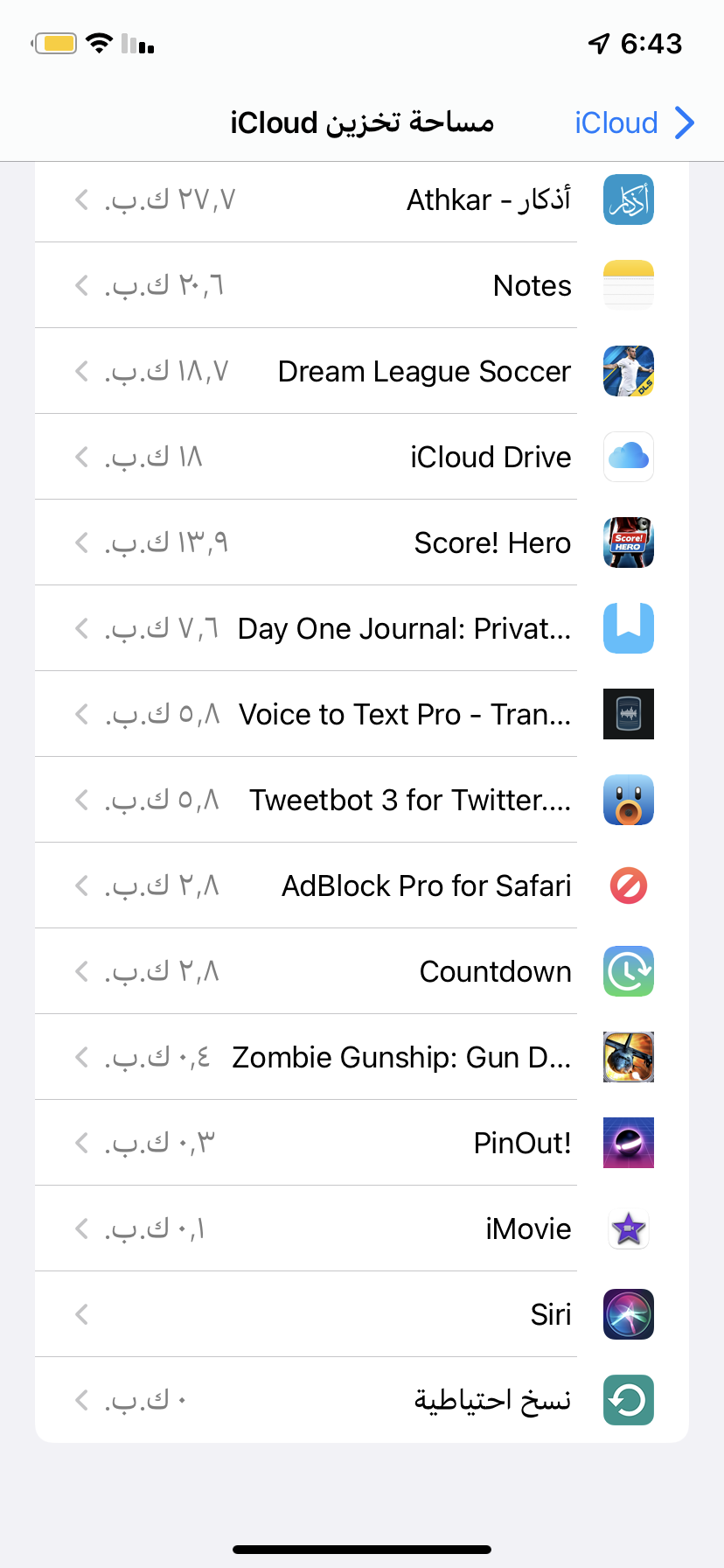Open Dream League Soccer storage row
Image resolution: width=724 pixels, height=1568 pixels.
362,372
